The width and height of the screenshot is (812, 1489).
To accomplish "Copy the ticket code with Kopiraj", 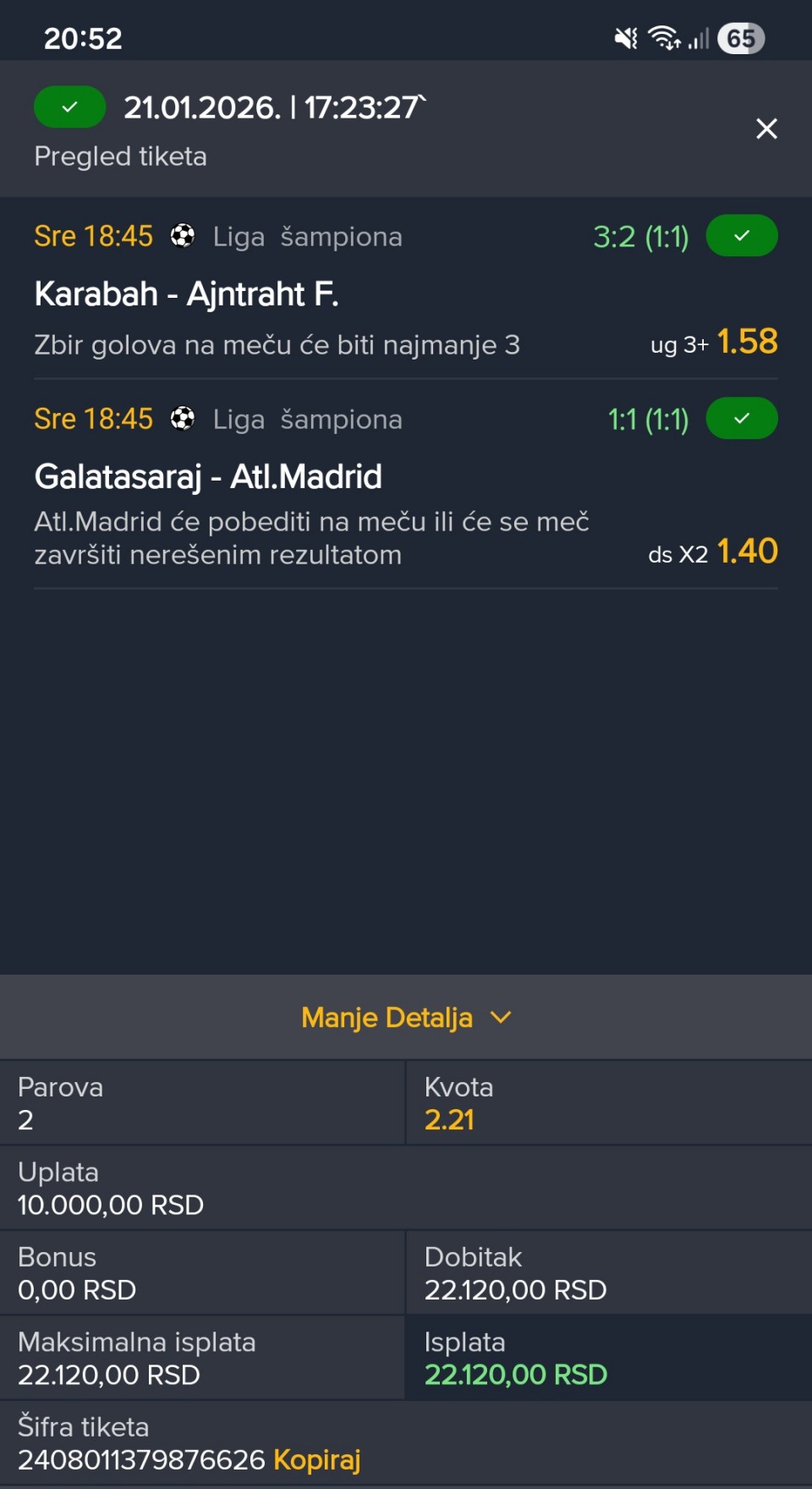I will (316, 1459).
